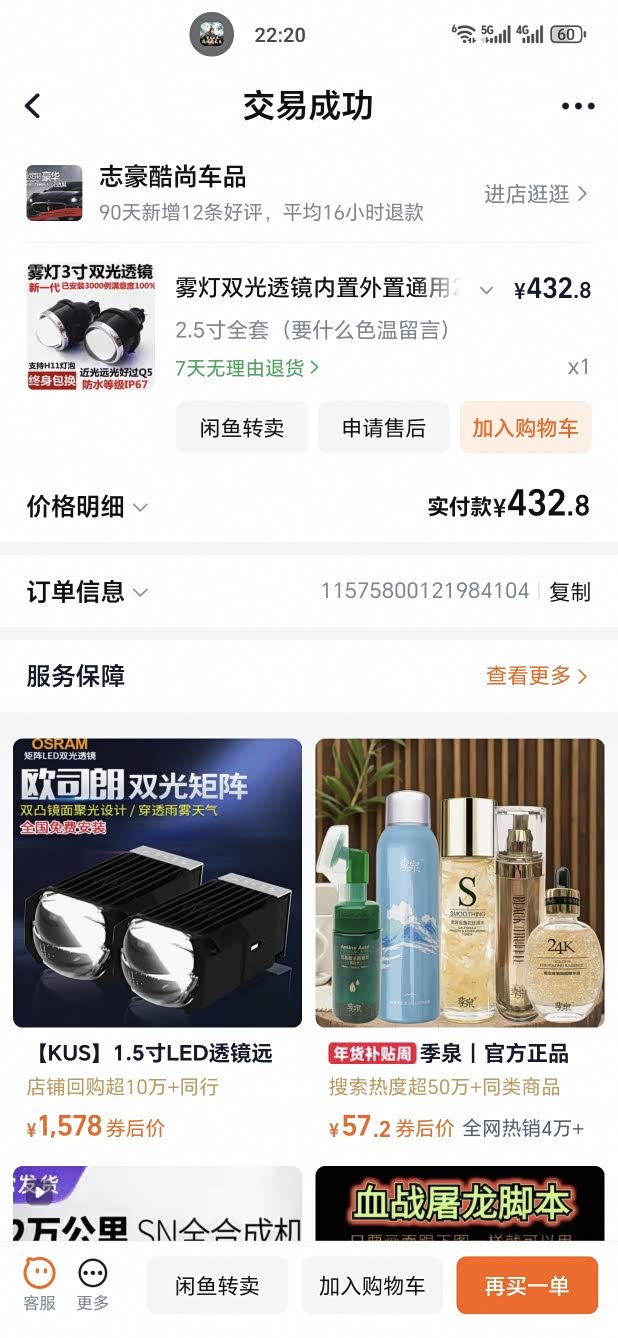This screenshot has height=1338, width=618.
Task: Expand the 订单信息 order information
Action: tap(87, 592)
